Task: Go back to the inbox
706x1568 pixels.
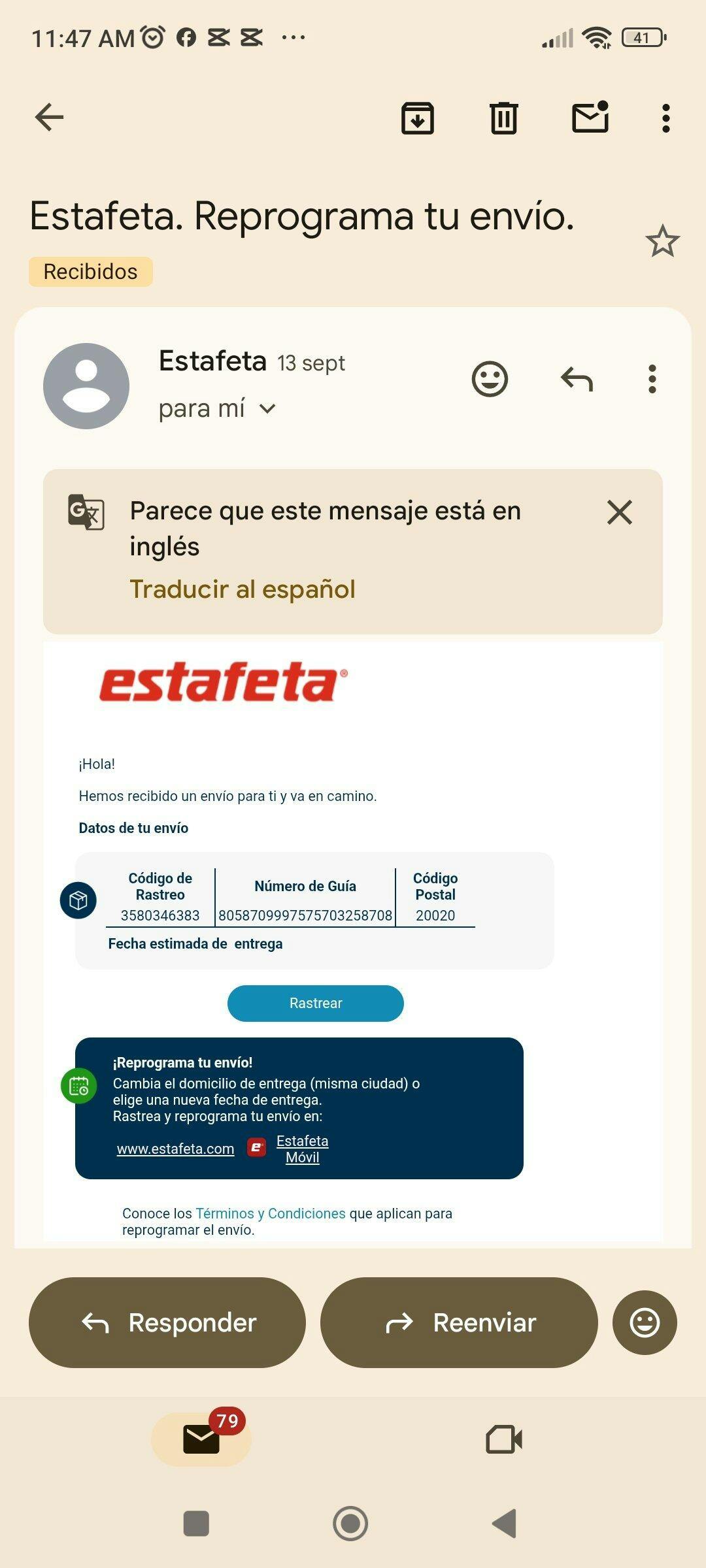Action: 49,118
